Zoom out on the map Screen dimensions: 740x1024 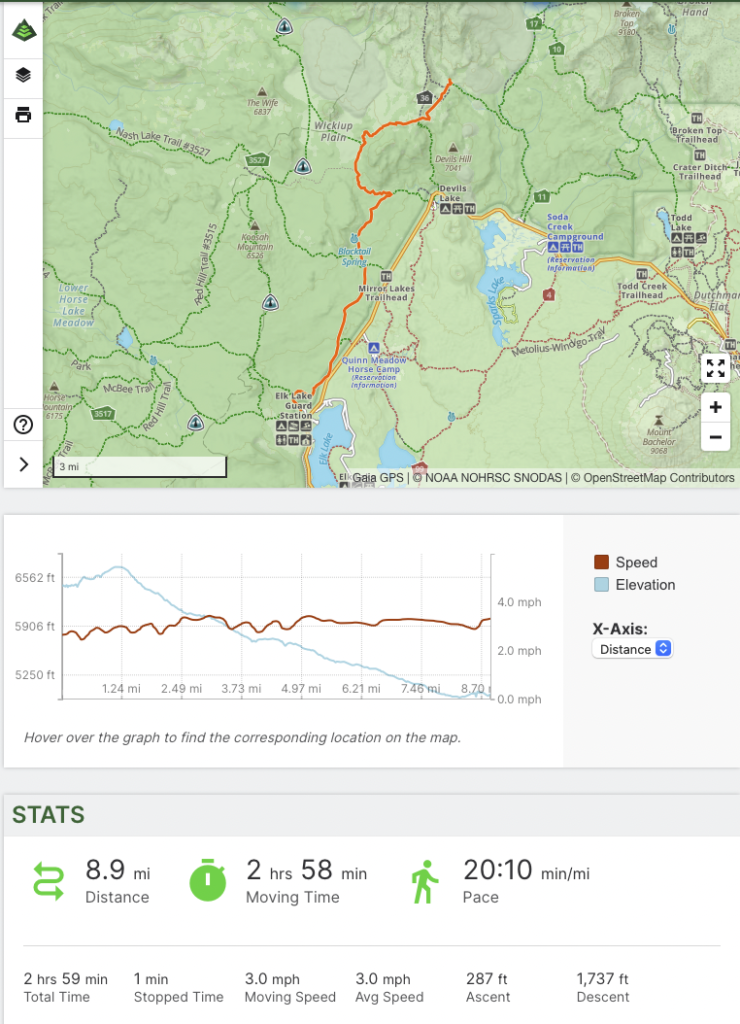715,437
